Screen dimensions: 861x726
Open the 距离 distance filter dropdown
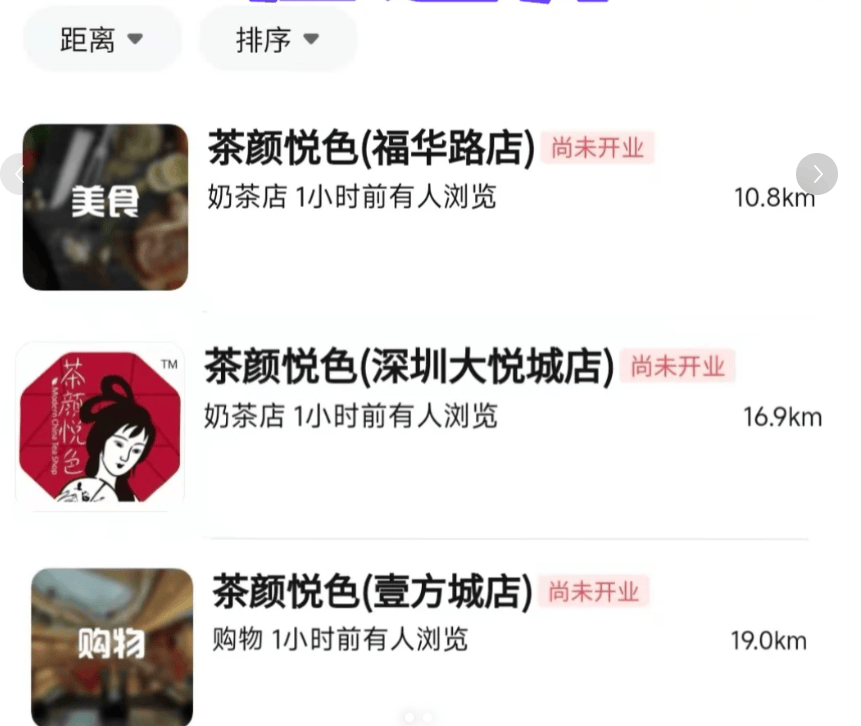pos(102,40)
